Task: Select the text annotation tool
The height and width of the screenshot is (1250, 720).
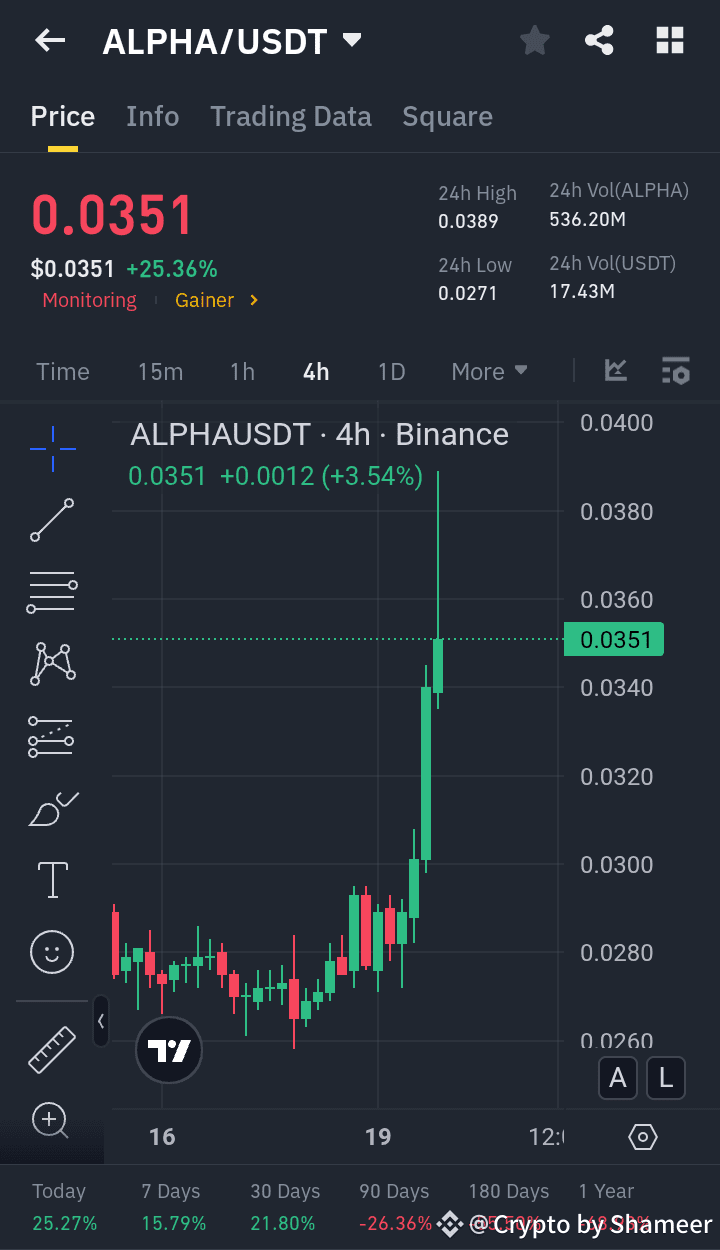Action: pos(51,880)
